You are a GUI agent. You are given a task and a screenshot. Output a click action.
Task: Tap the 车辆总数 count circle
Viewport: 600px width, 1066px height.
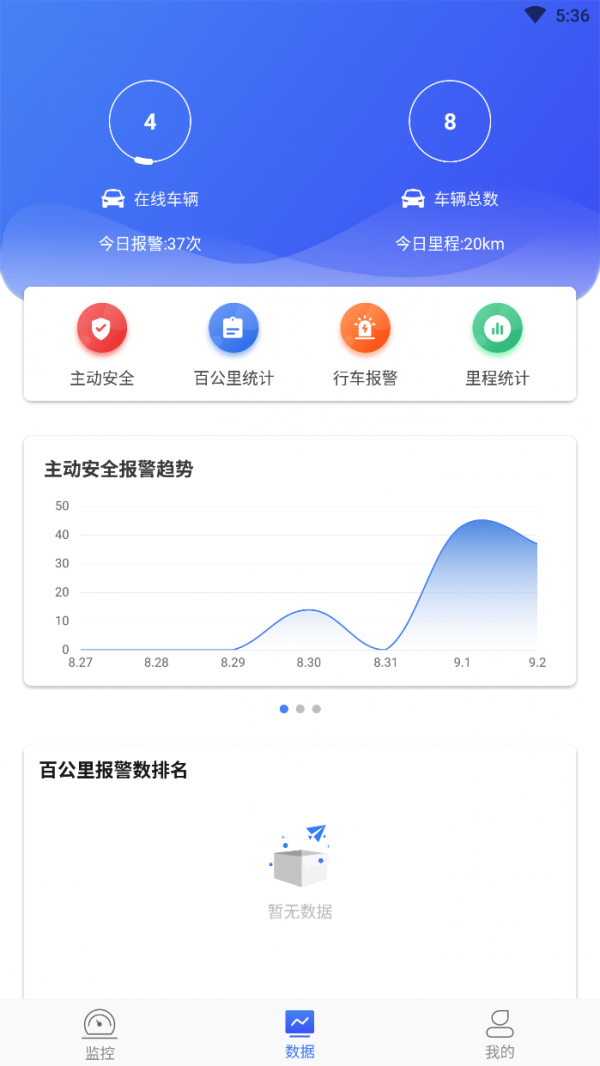(x=450, y=122)
